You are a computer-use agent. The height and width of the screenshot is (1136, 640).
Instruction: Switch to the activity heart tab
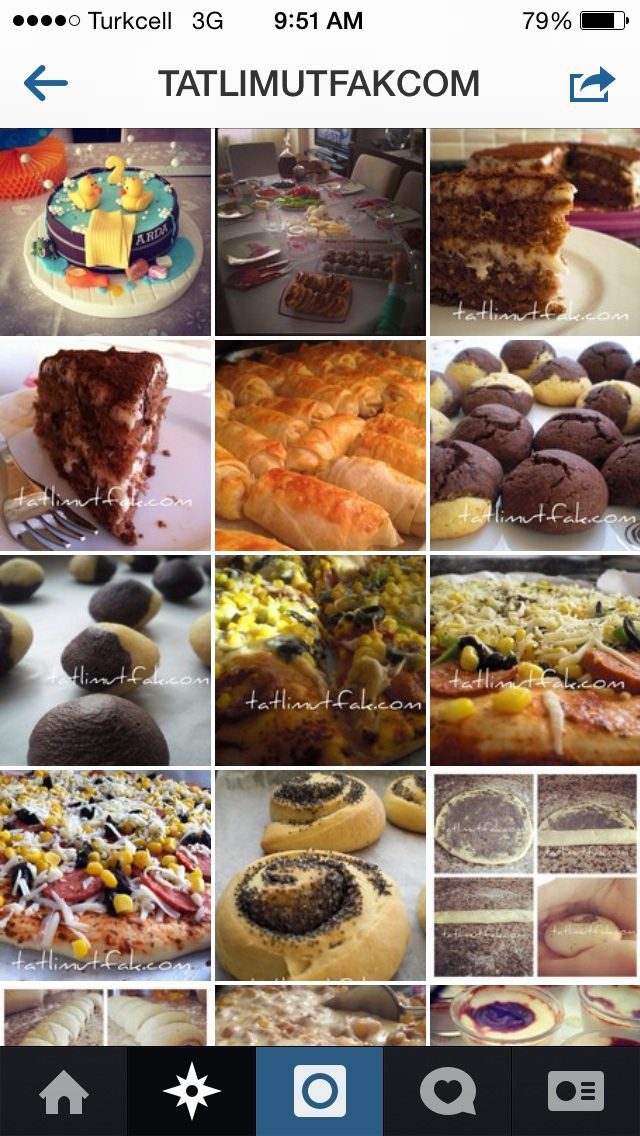(x=448, y=1091)
